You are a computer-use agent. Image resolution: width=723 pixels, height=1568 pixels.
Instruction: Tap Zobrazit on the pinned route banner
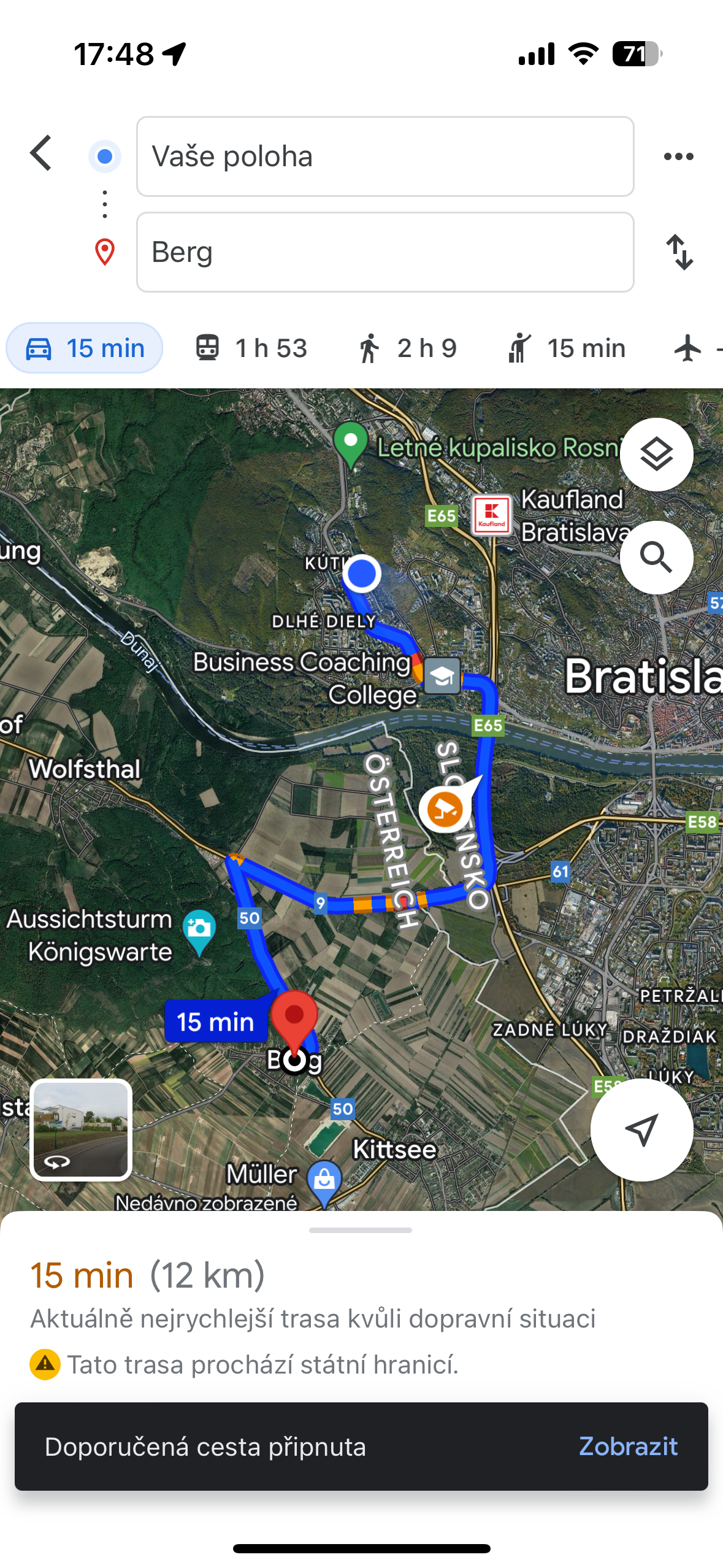pos(629,1447)
